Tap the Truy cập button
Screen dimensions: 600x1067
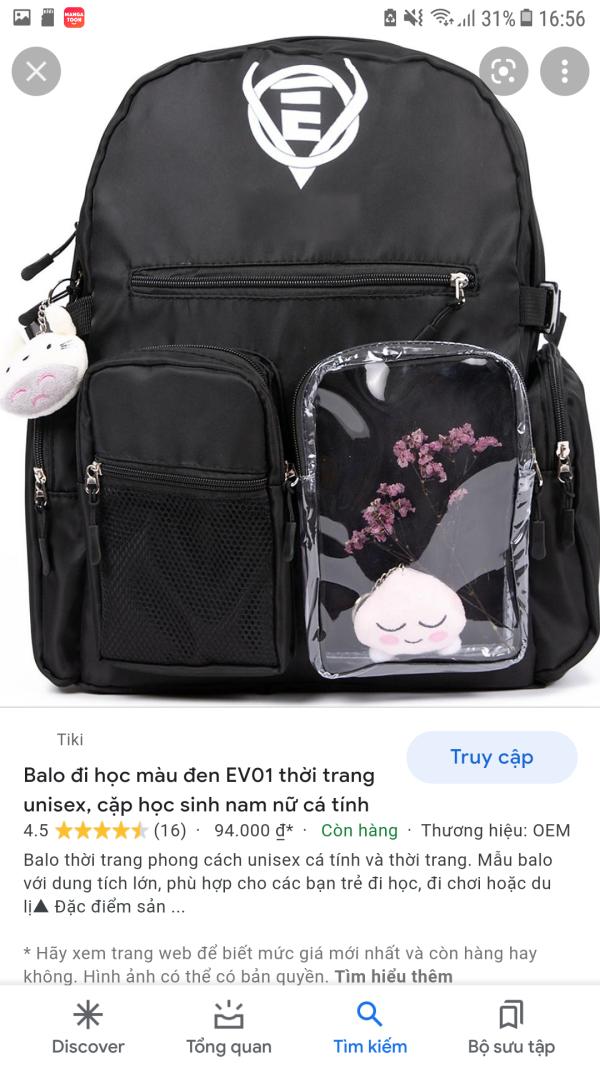pos(492,757)
